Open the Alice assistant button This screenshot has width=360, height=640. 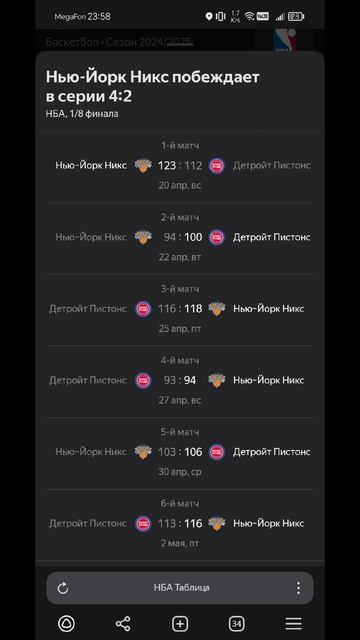pyautogui.click(x=66, y=624)
